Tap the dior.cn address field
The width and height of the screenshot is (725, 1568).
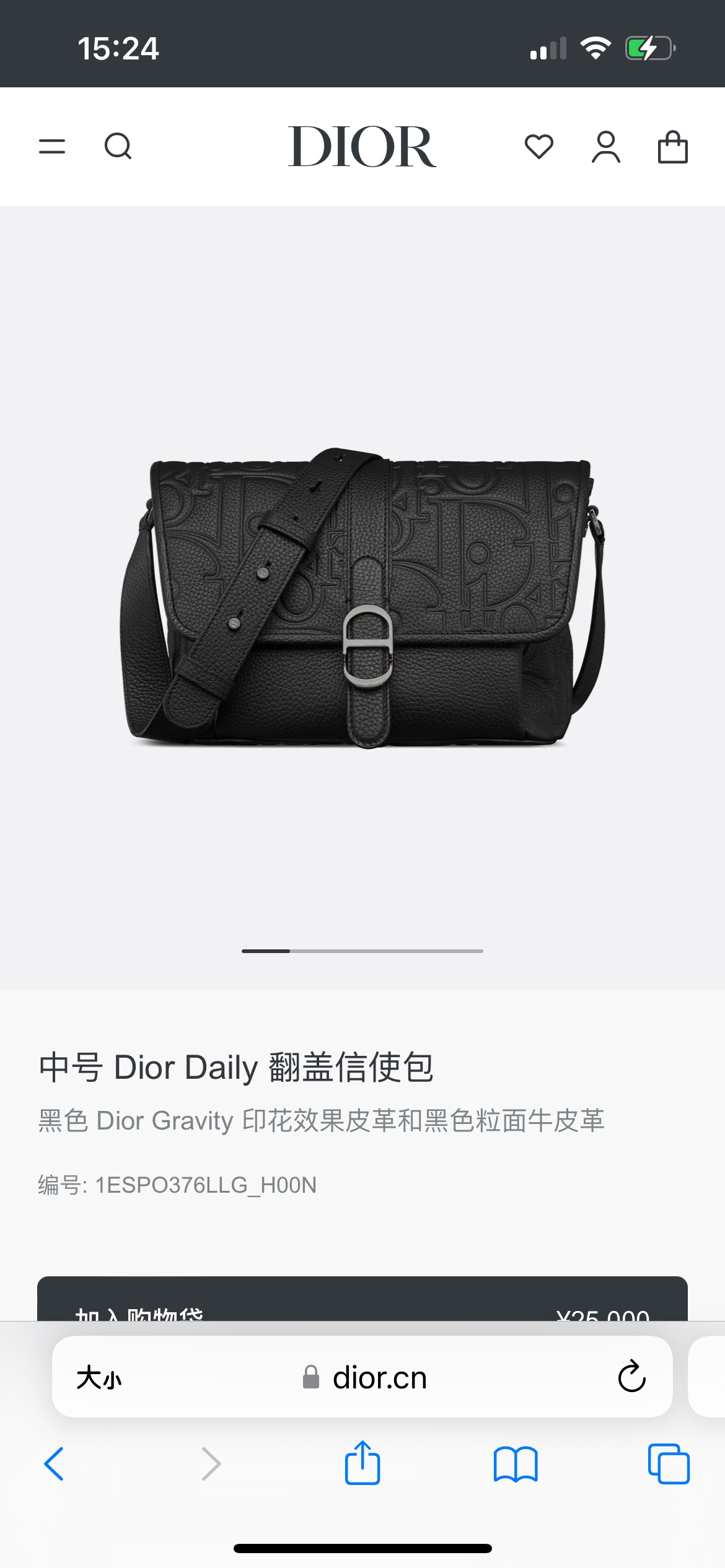379,1379
